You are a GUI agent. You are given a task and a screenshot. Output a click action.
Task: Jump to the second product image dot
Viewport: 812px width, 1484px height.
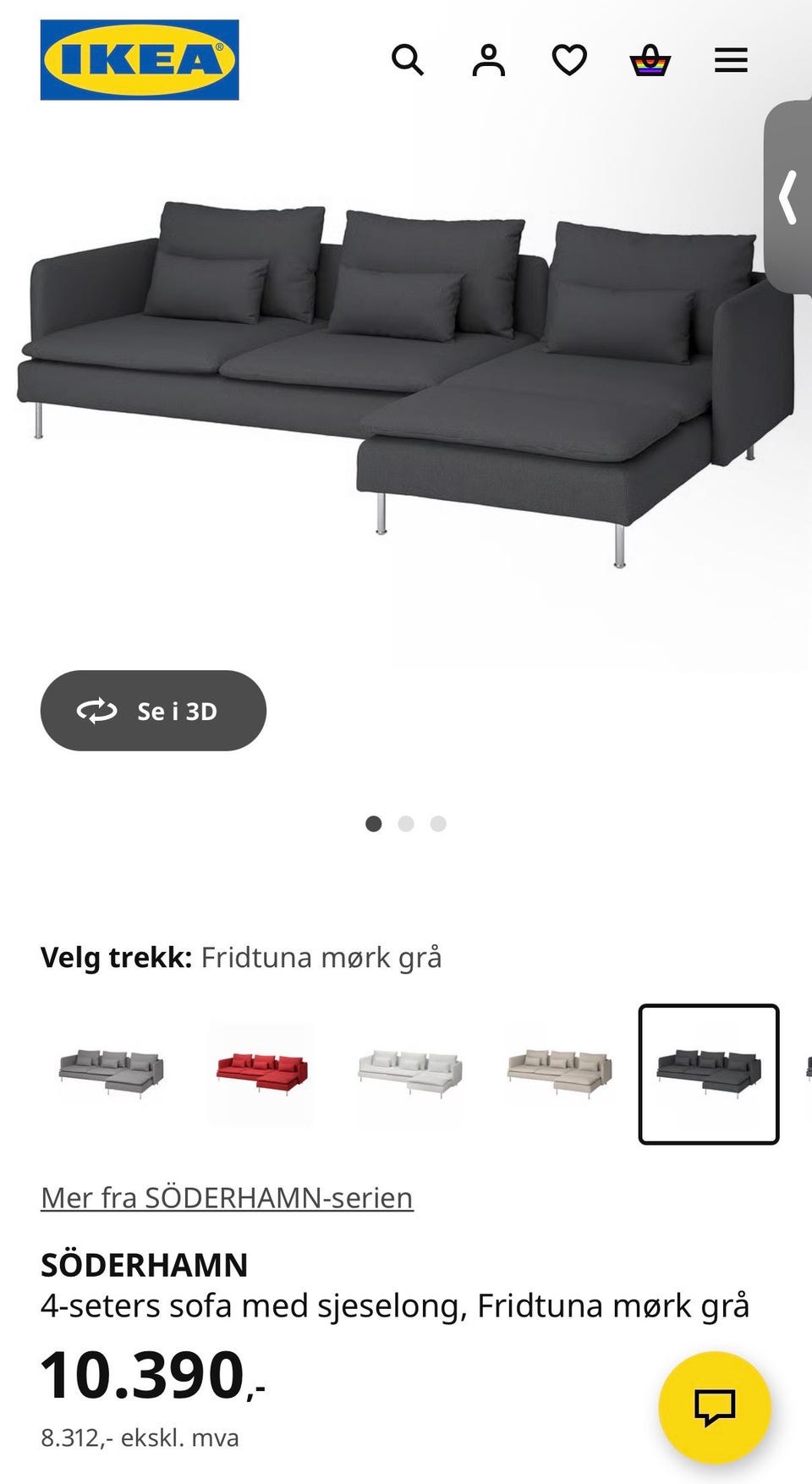coord(406,823)
